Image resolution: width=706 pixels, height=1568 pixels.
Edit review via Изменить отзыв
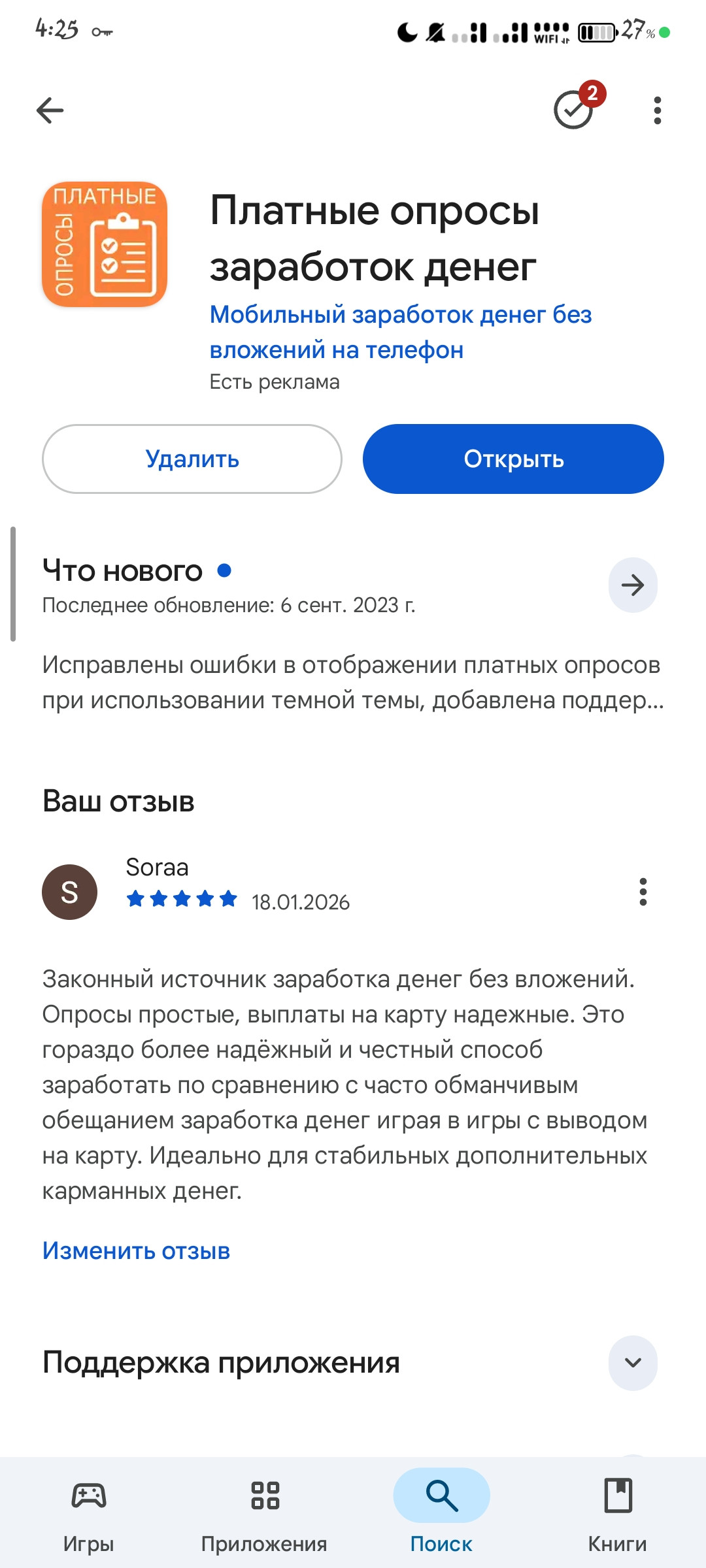pyautogui.click(x=136, y=1251)
